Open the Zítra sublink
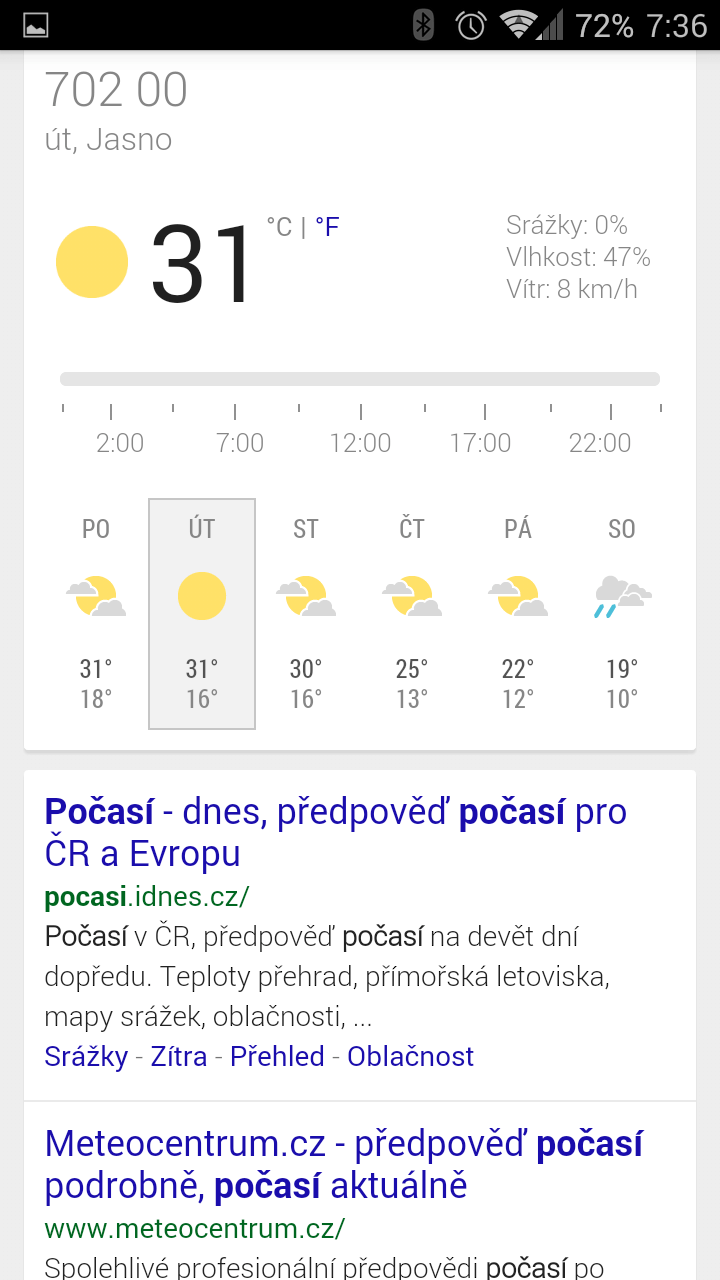This screenshot has width=720, height=1280. click(179, 1056)
